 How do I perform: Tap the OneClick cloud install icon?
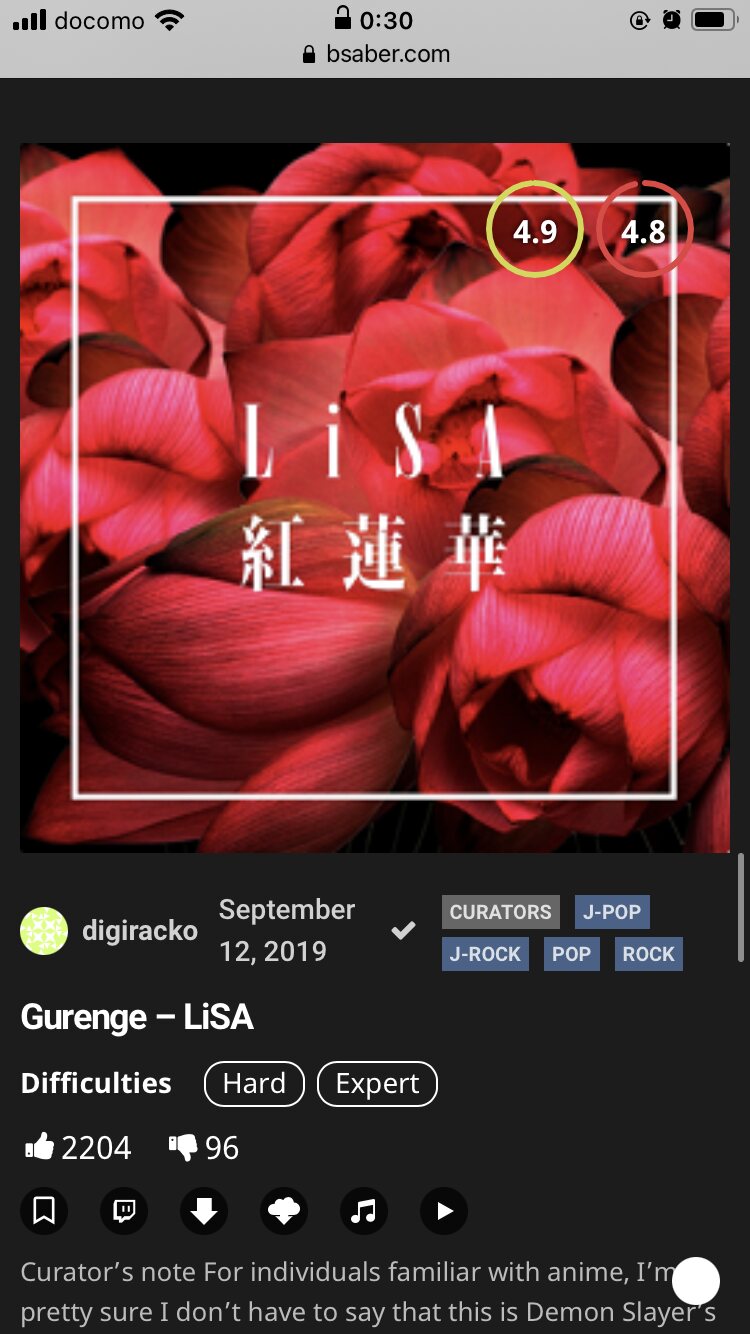tap(284, 1212)
